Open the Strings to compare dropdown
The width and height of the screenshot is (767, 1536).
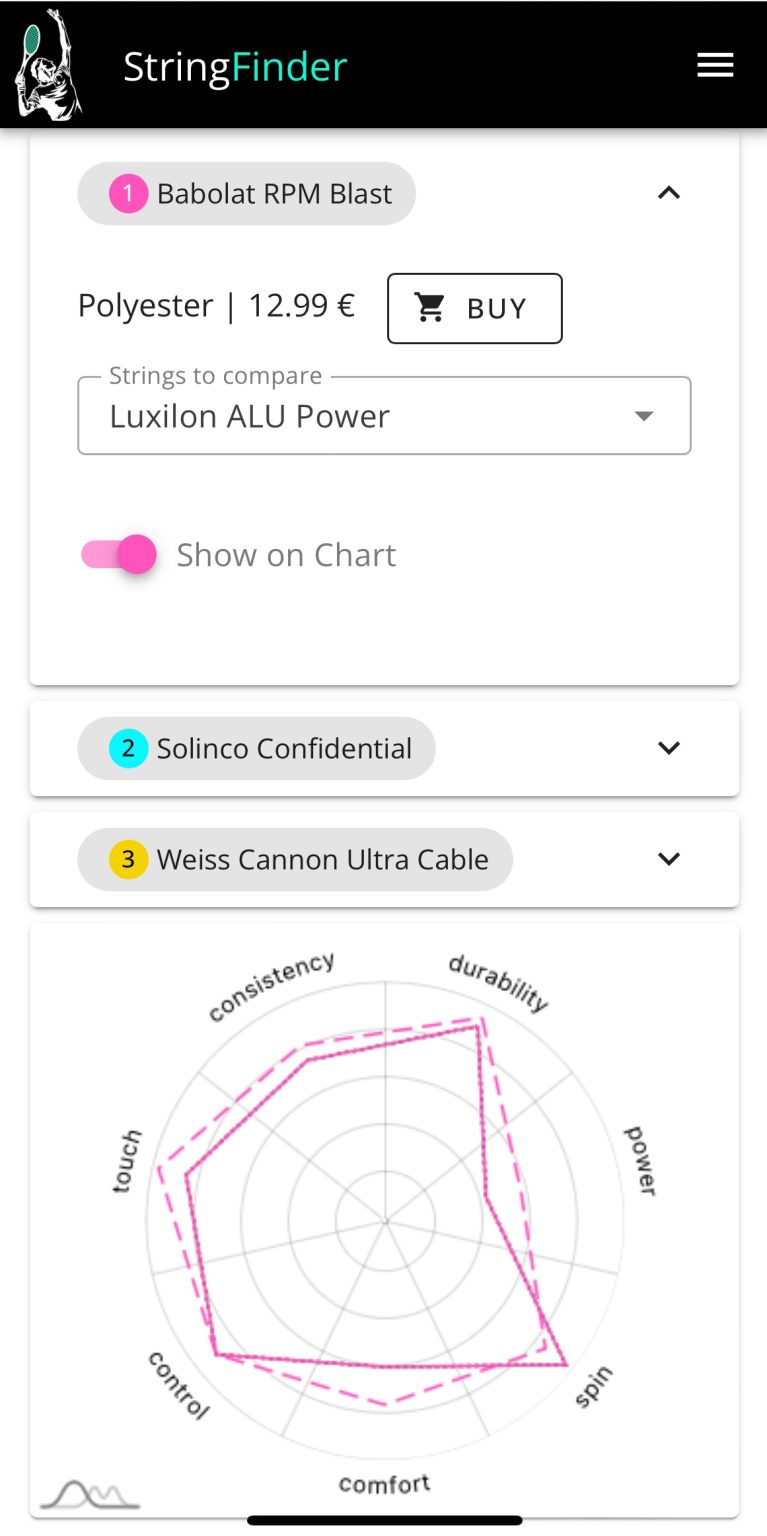coord(384,416)
